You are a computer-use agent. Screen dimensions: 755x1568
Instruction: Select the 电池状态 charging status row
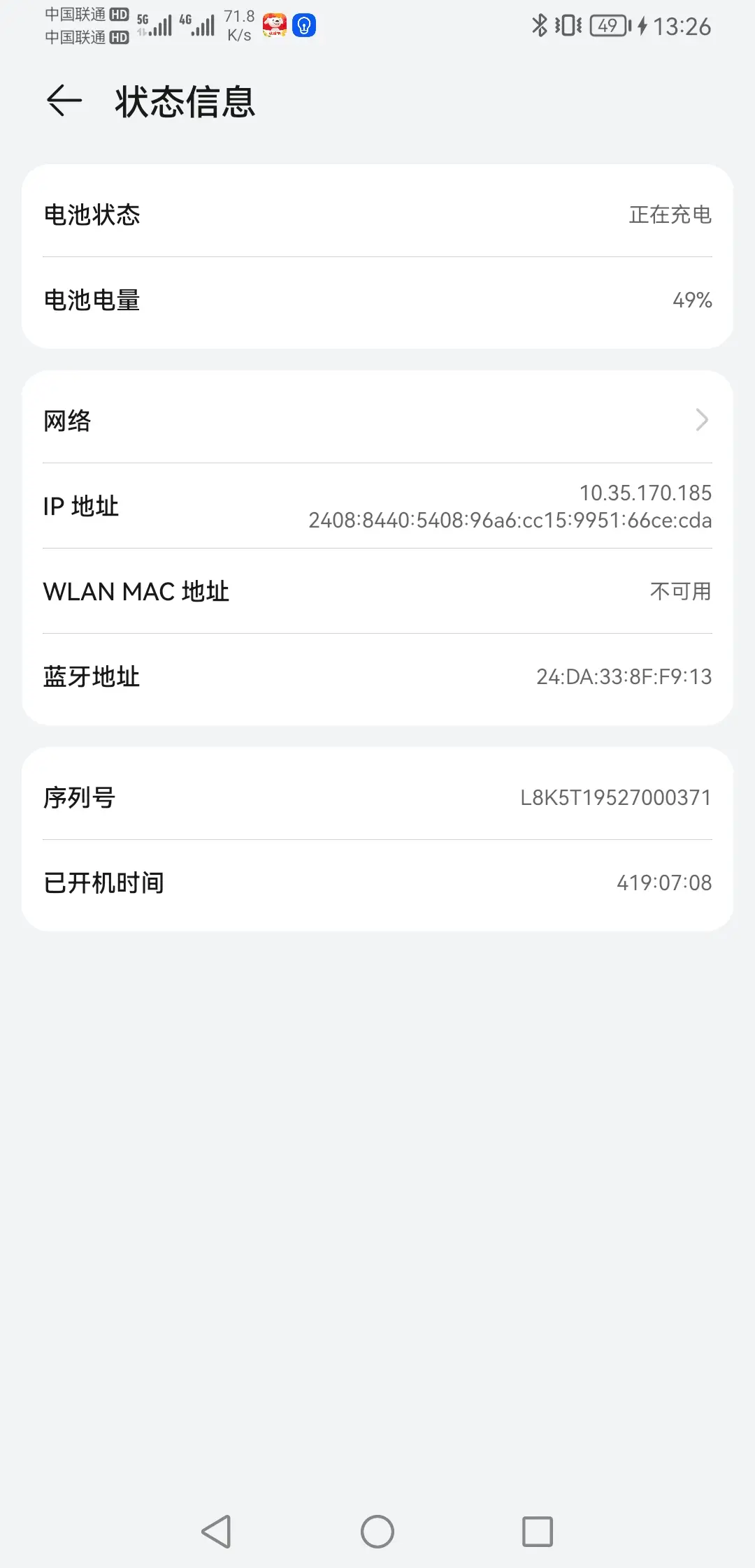(377, 215)
